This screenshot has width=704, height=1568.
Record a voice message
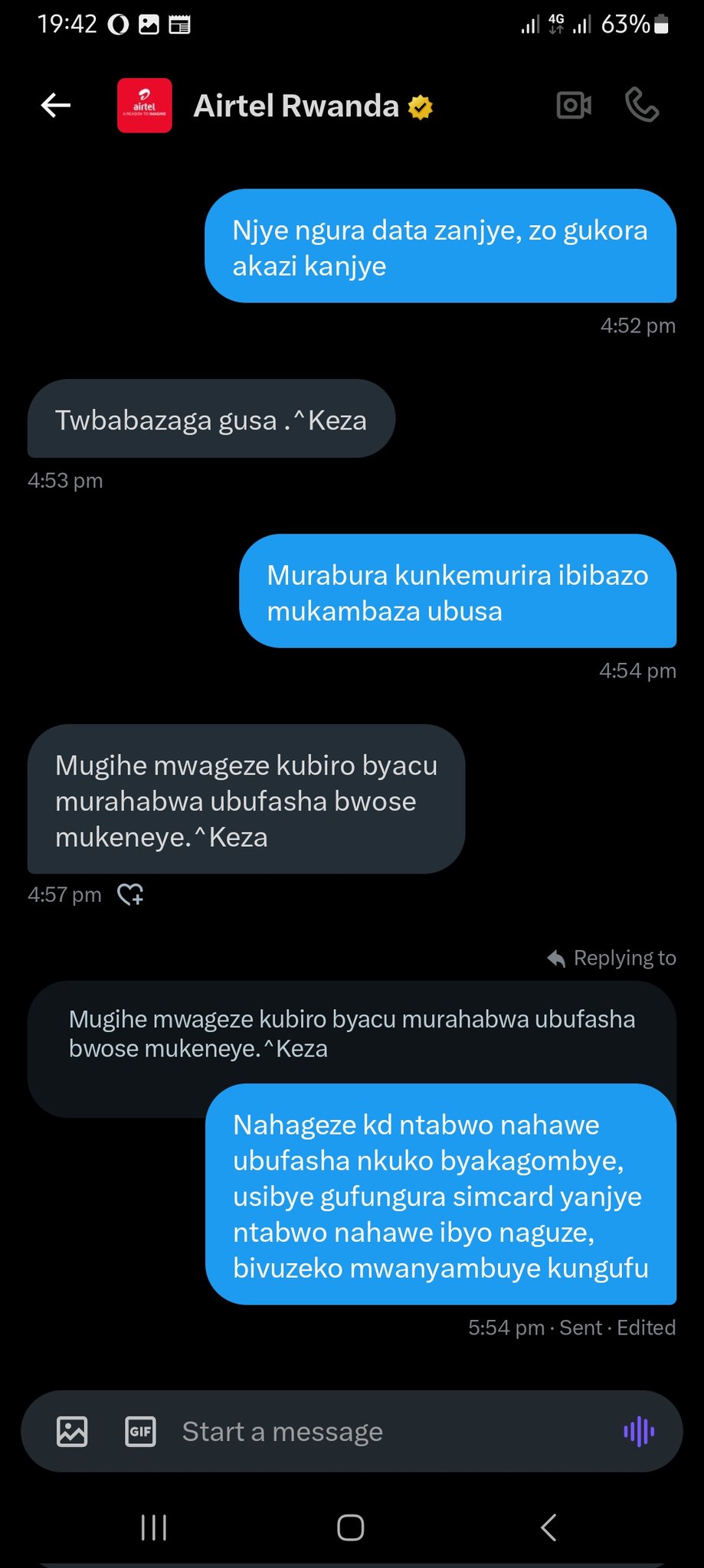[x=639, y=1431]
